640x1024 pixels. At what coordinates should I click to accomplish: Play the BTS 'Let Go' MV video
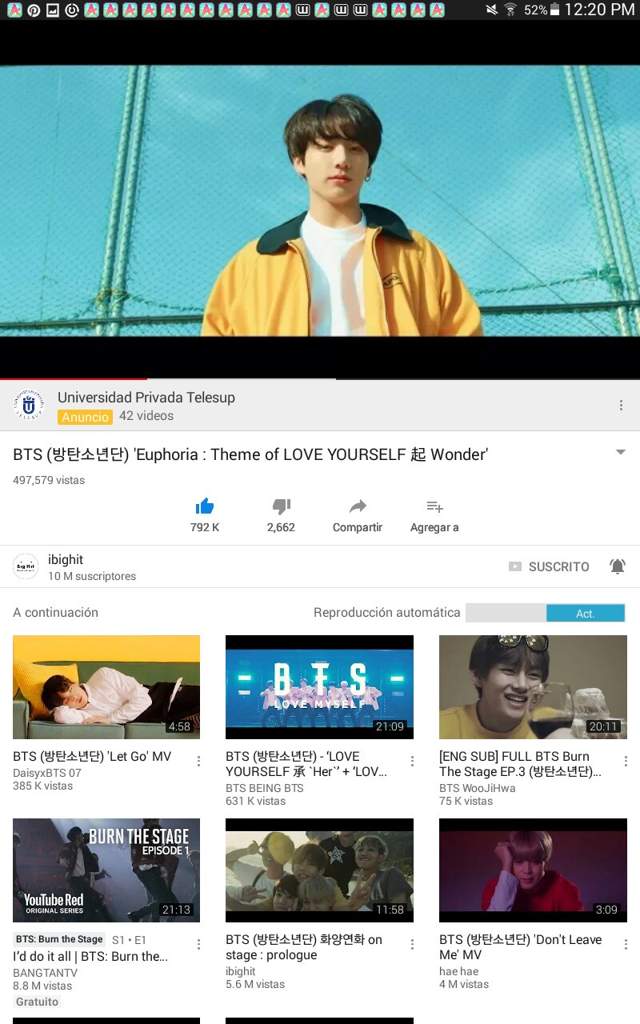[106, 687]
